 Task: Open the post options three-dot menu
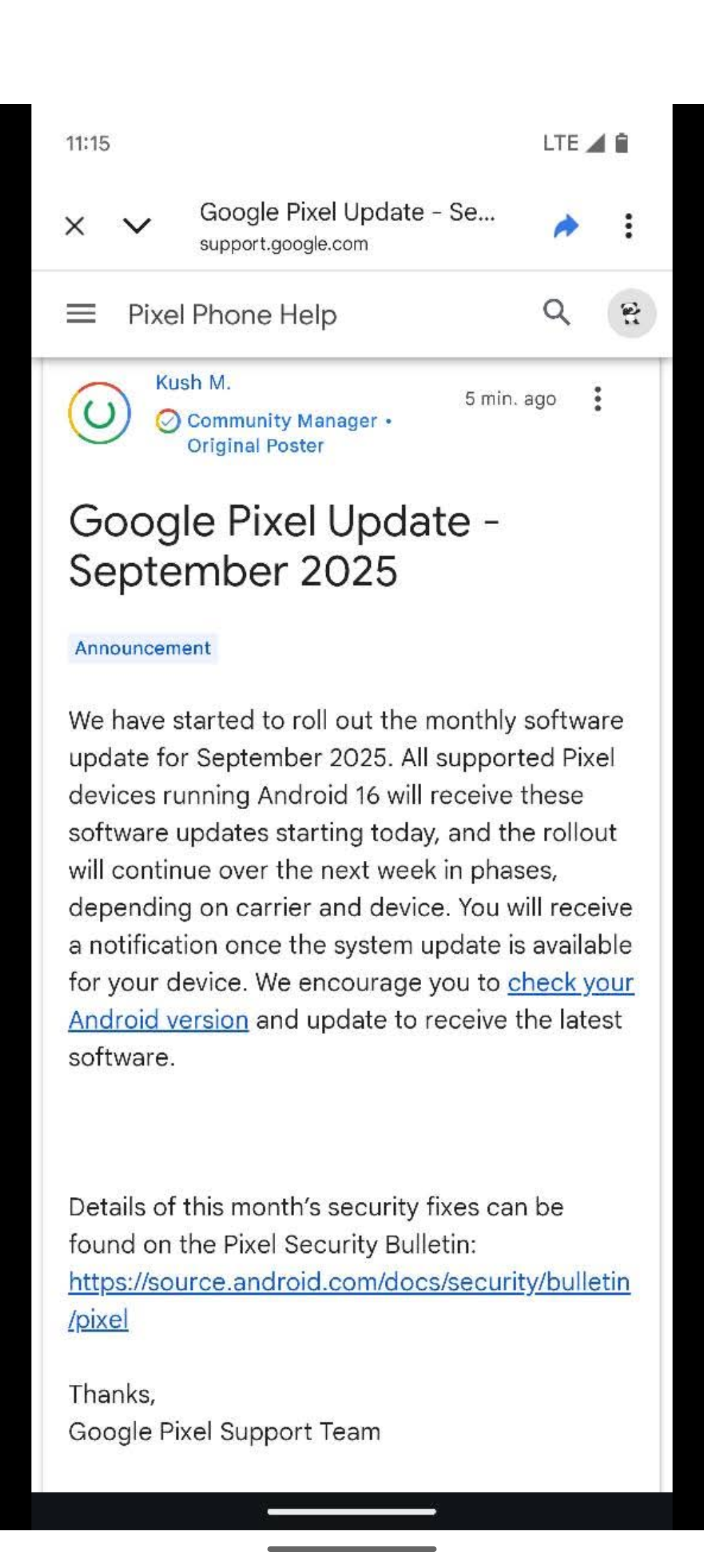(x=598, y=399)
